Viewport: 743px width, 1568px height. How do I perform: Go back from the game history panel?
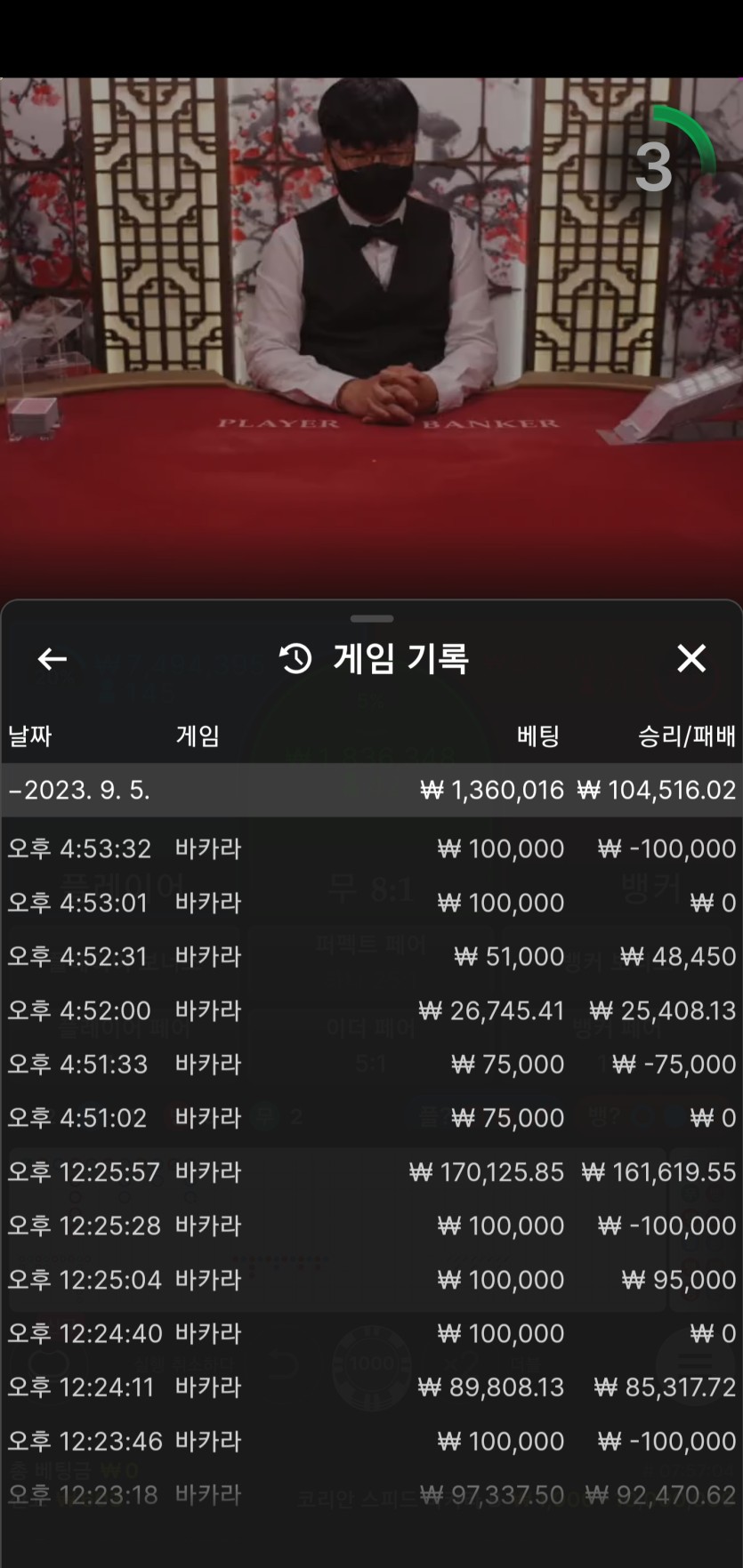[52, 659]
